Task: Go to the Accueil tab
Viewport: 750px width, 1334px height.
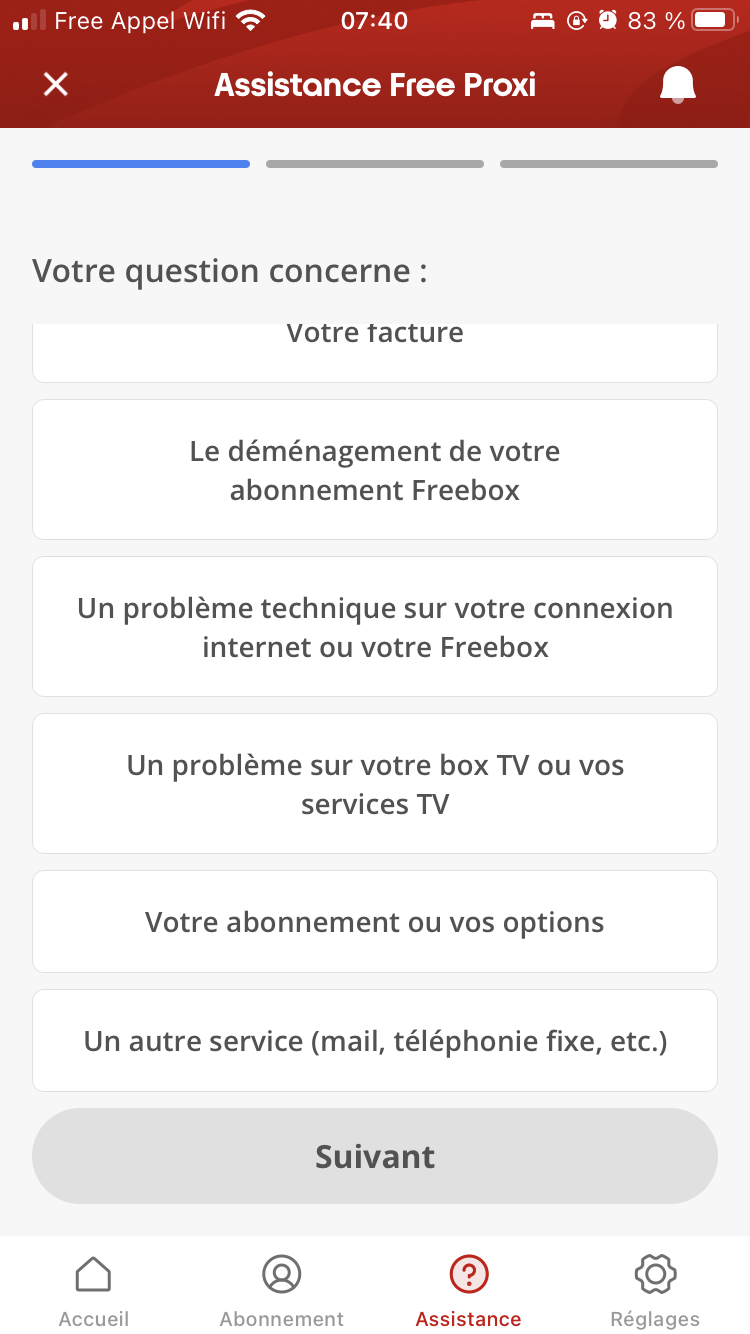Action: point(94,1290)
